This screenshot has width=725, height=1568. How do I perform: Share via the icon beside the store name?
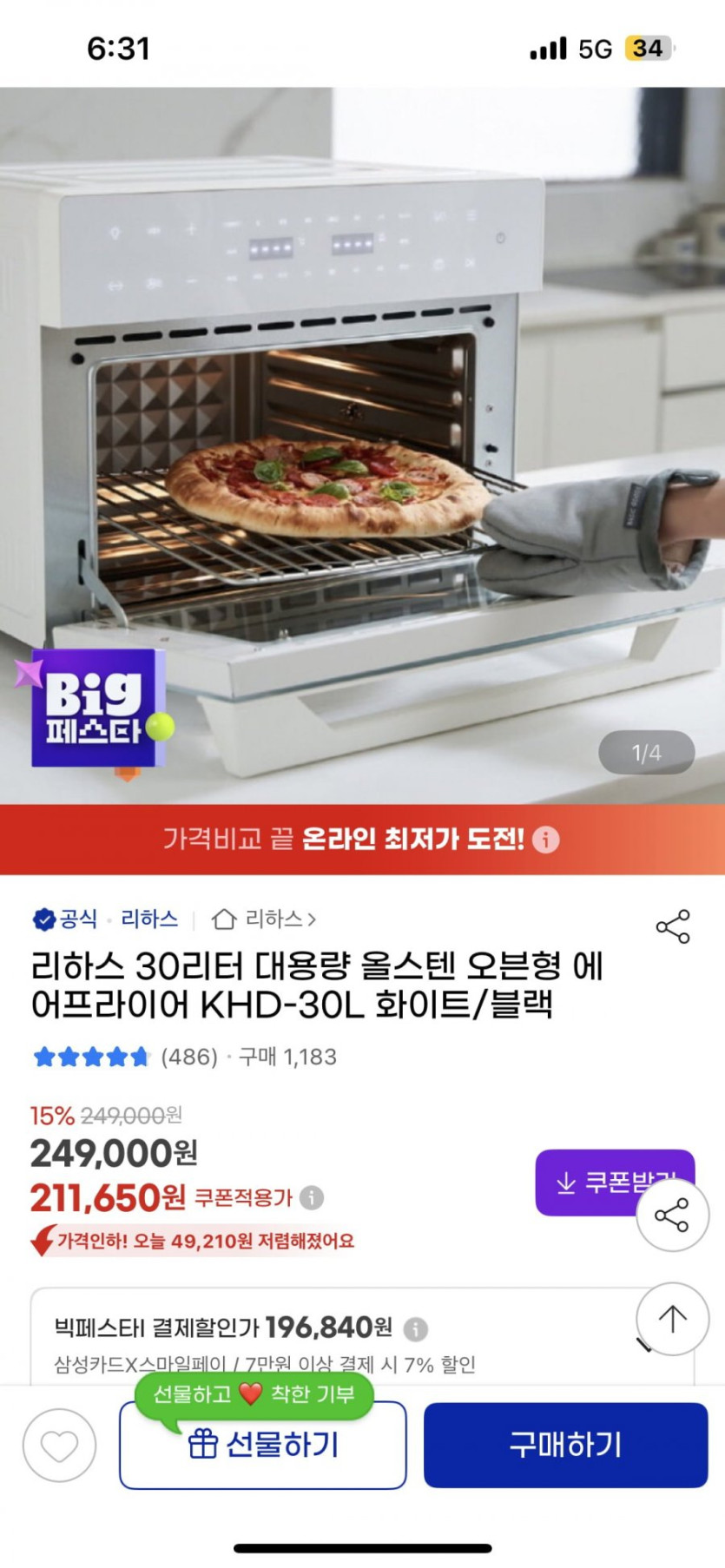pyautogui.click(x=673, y=926)
